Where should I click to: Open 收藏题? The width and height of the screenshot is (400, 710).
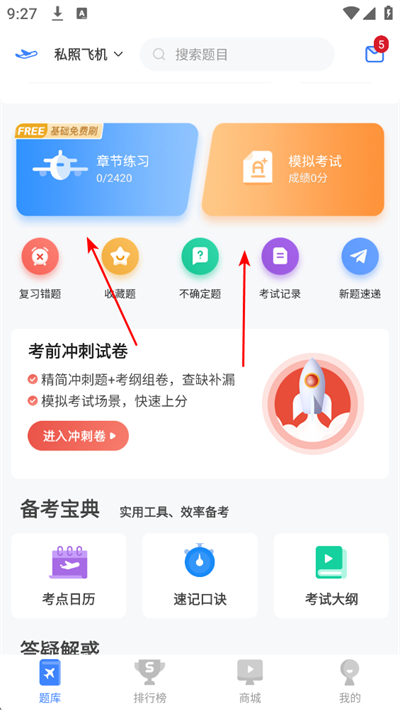click(x=120, y=269)
